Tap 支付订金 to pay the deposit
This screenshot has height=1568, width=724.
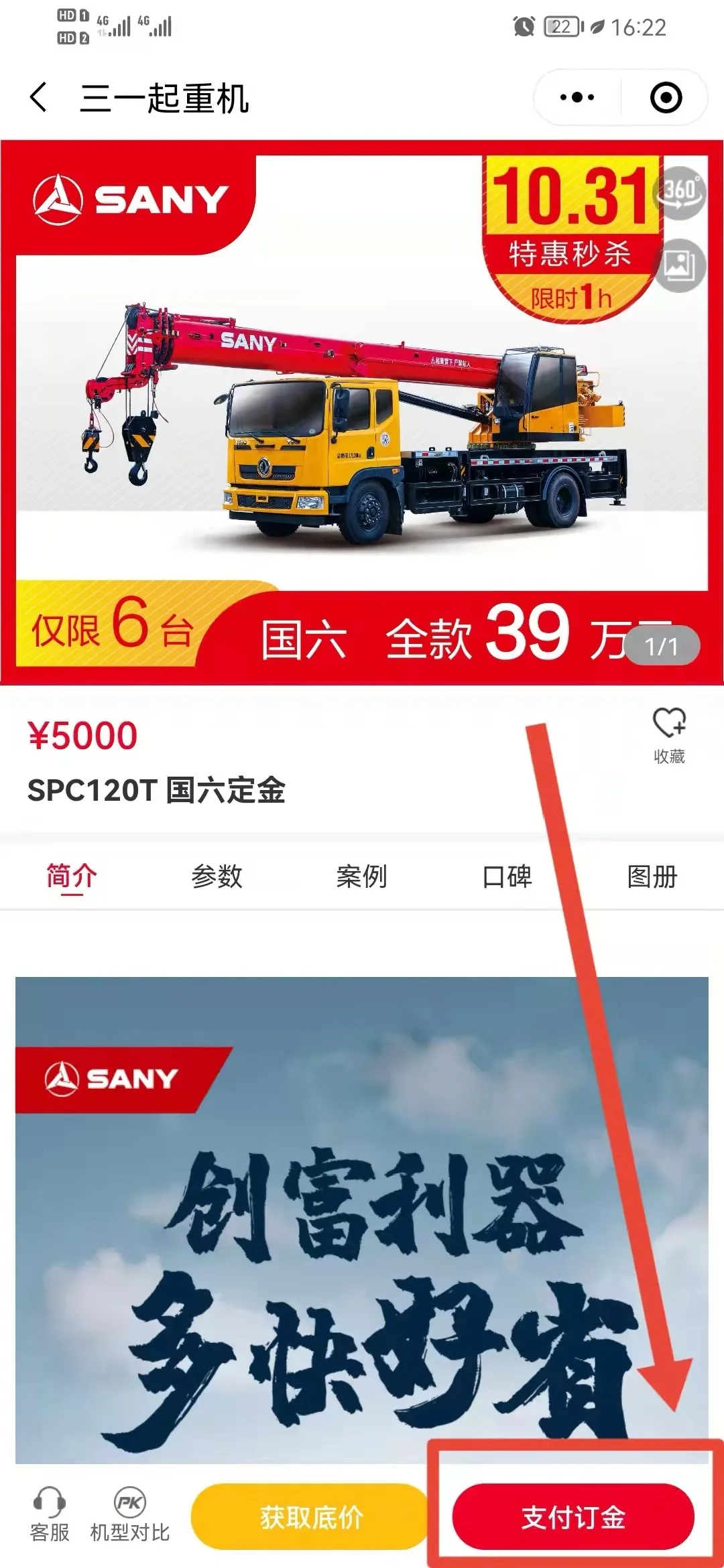click(x=574, y=1517)
